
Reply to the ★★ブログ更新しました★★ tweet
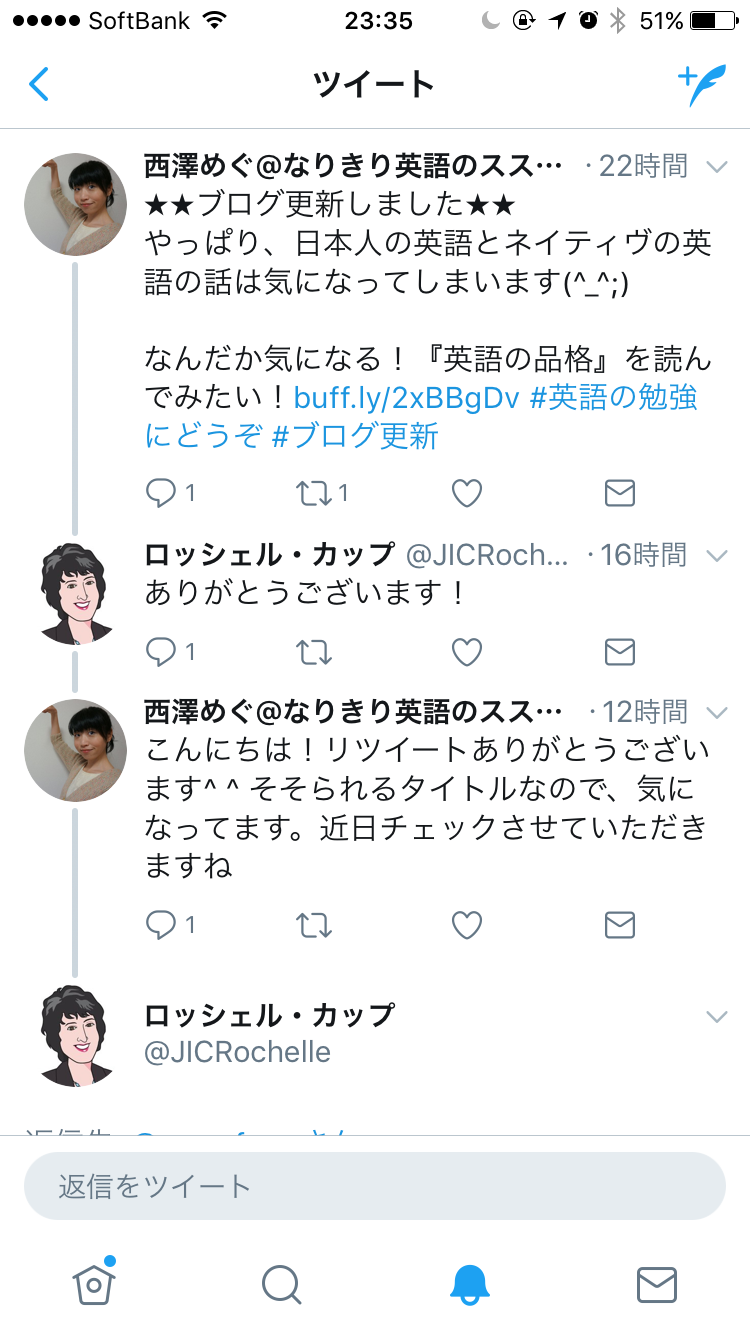161,493
